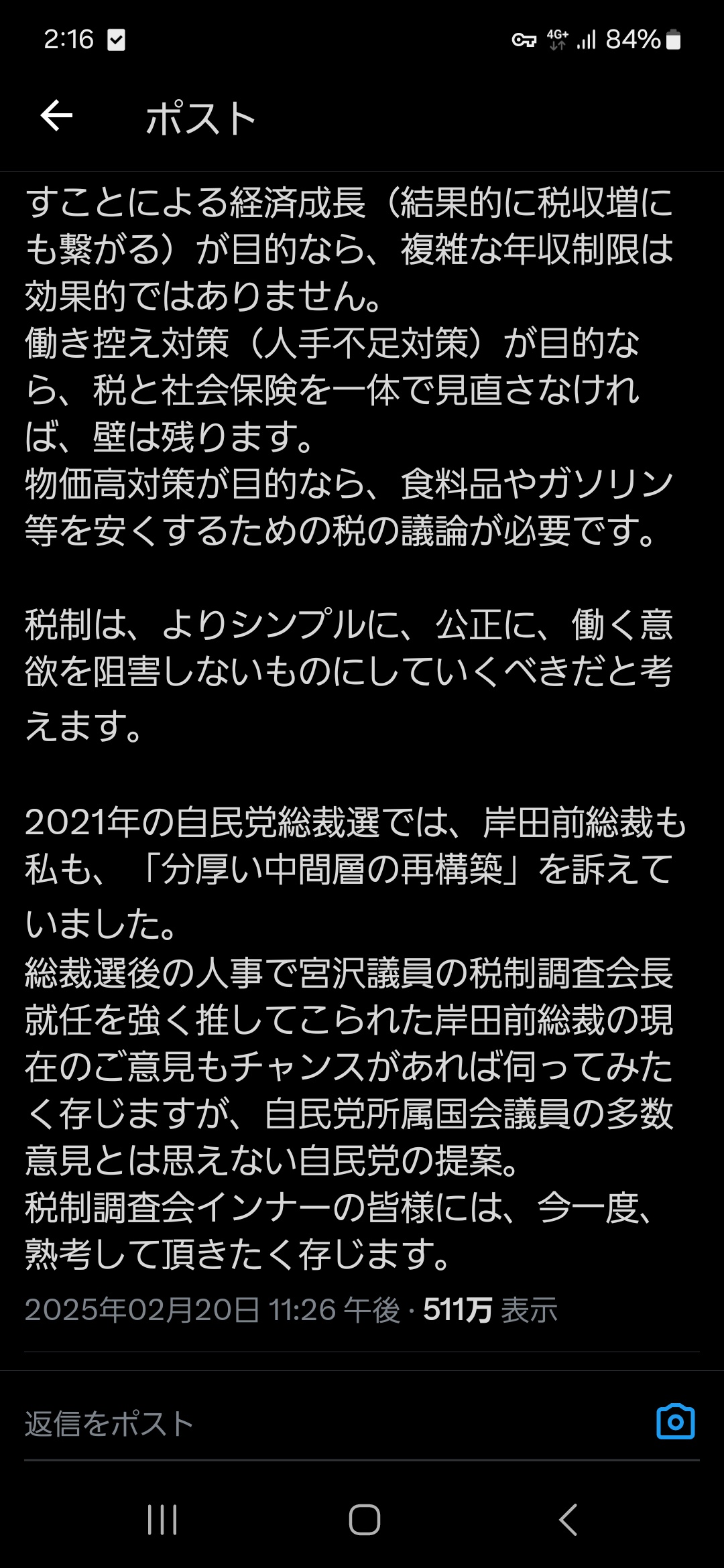Open recent apps from the navigation bar

pos(162,1520)
